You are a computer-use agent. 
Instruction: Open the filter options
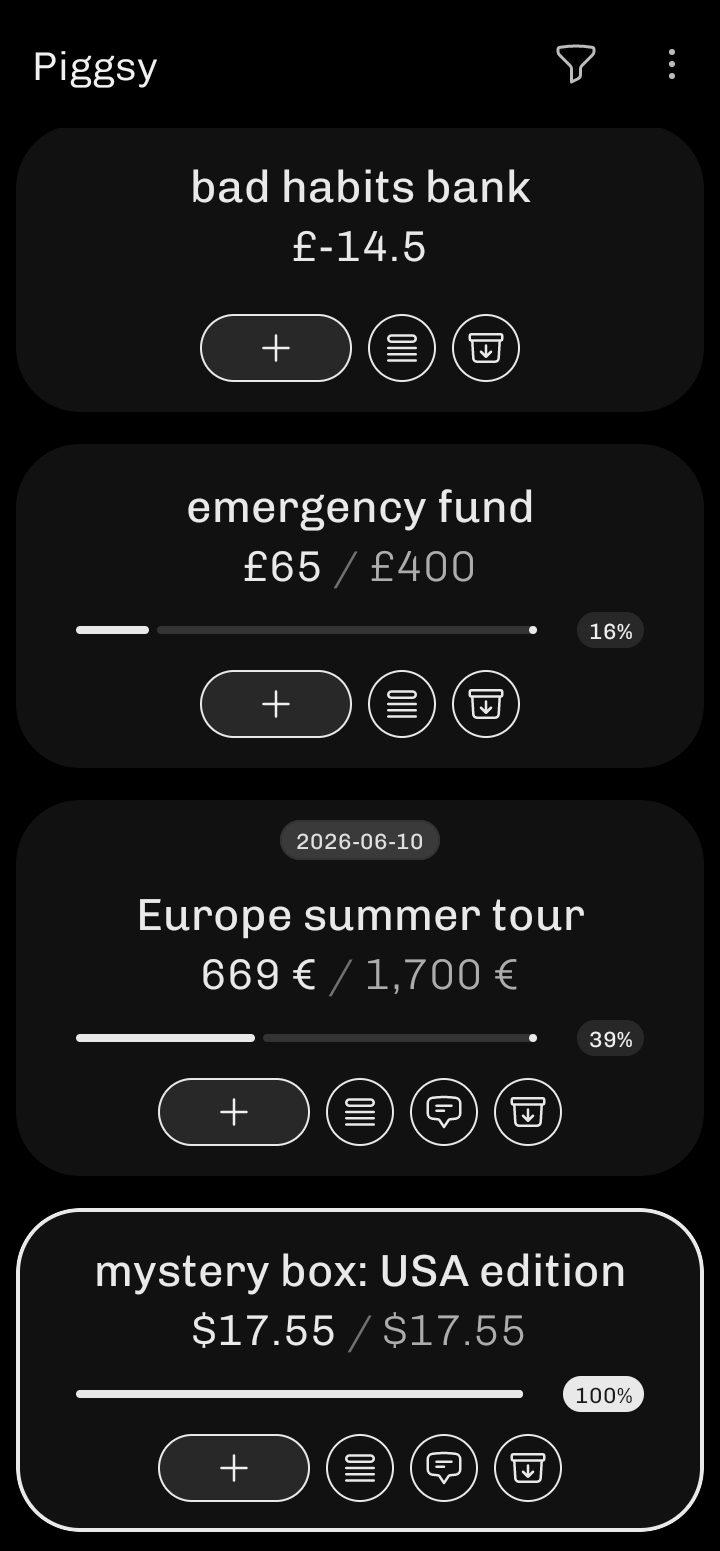tap(575, 64)
